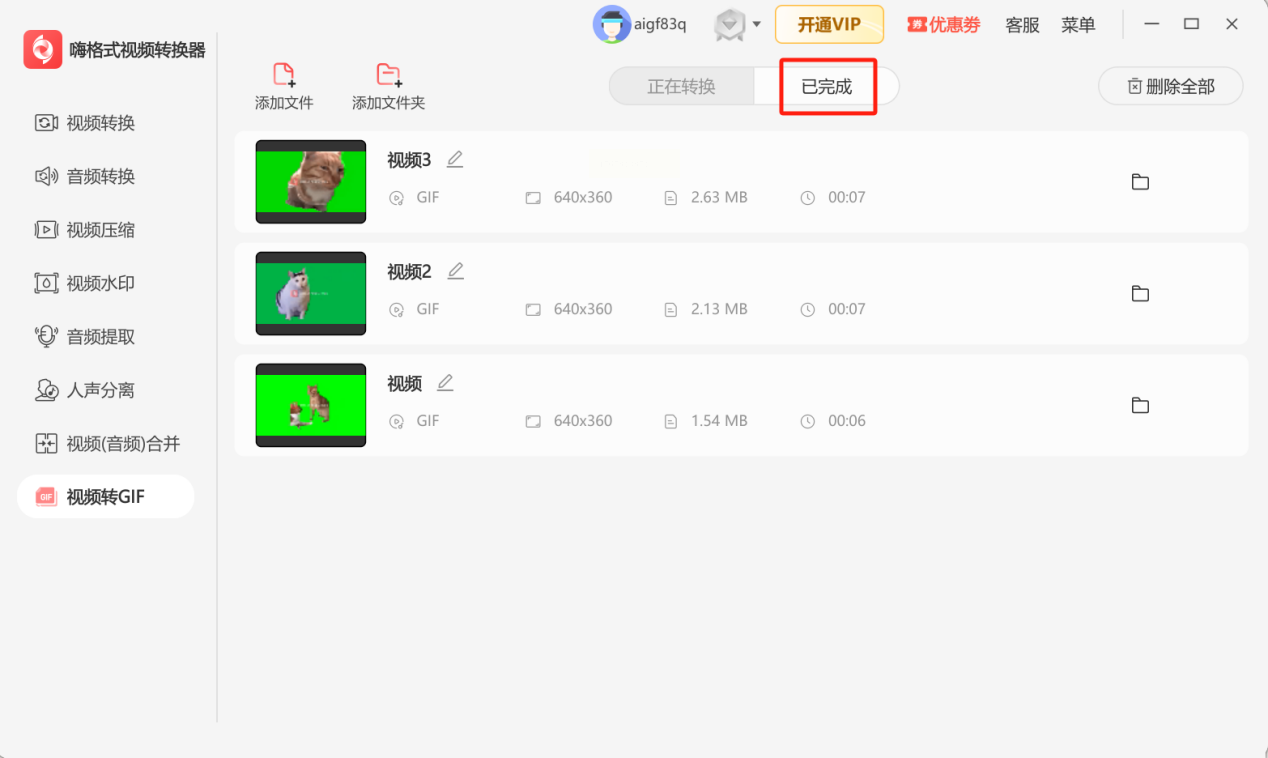Open output folder for 视频2
The width and height of the screenshot is (1268, 758).
point(1140,294)
